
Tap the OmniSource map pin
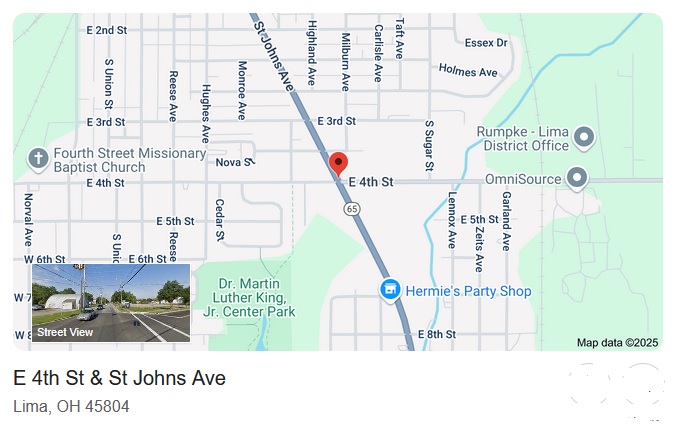point(577,179)
